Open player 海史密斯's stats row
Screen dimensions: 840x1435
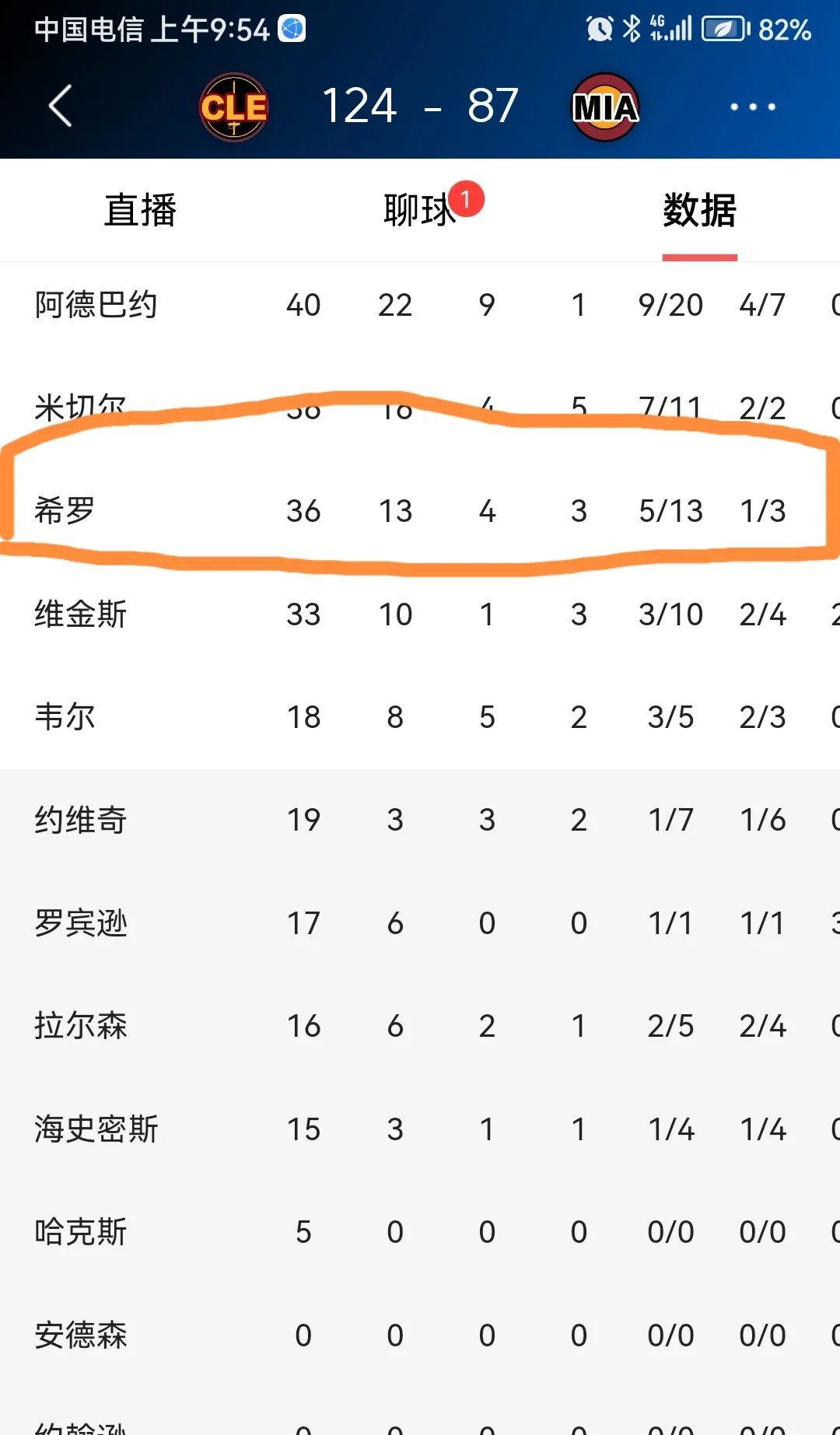pyautogui.click(x=96, y=1129)
